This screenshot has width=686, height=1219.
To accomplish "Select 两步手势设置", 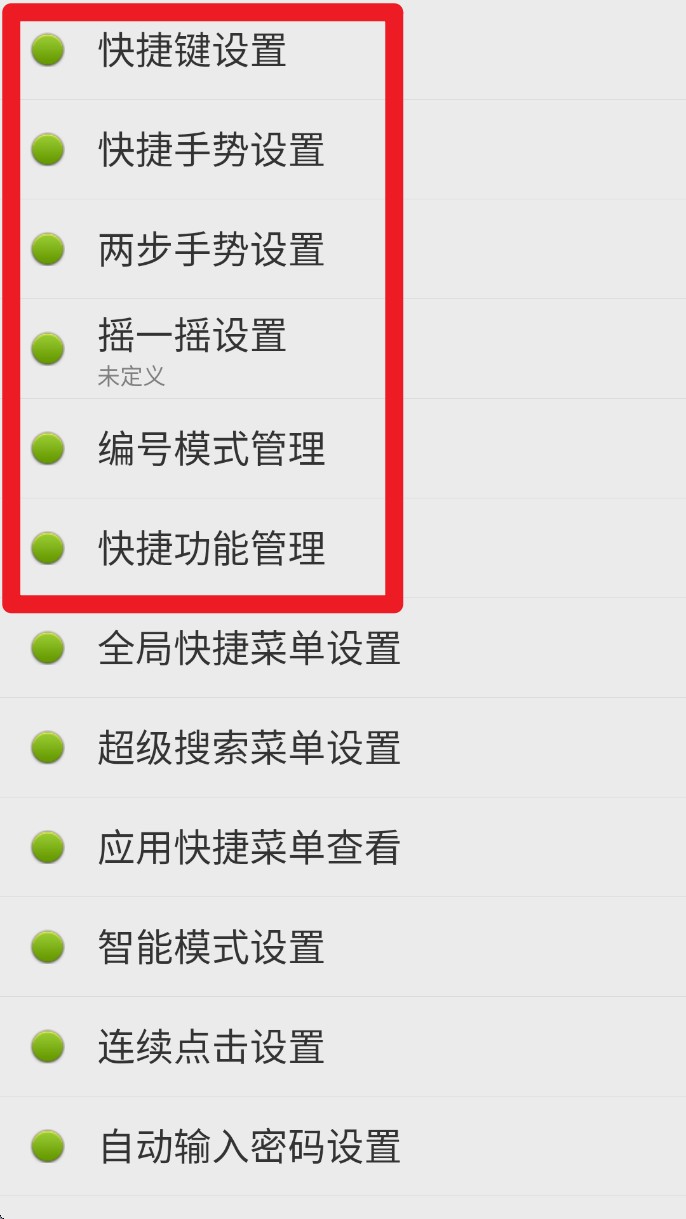I will [x=343, y=249].
